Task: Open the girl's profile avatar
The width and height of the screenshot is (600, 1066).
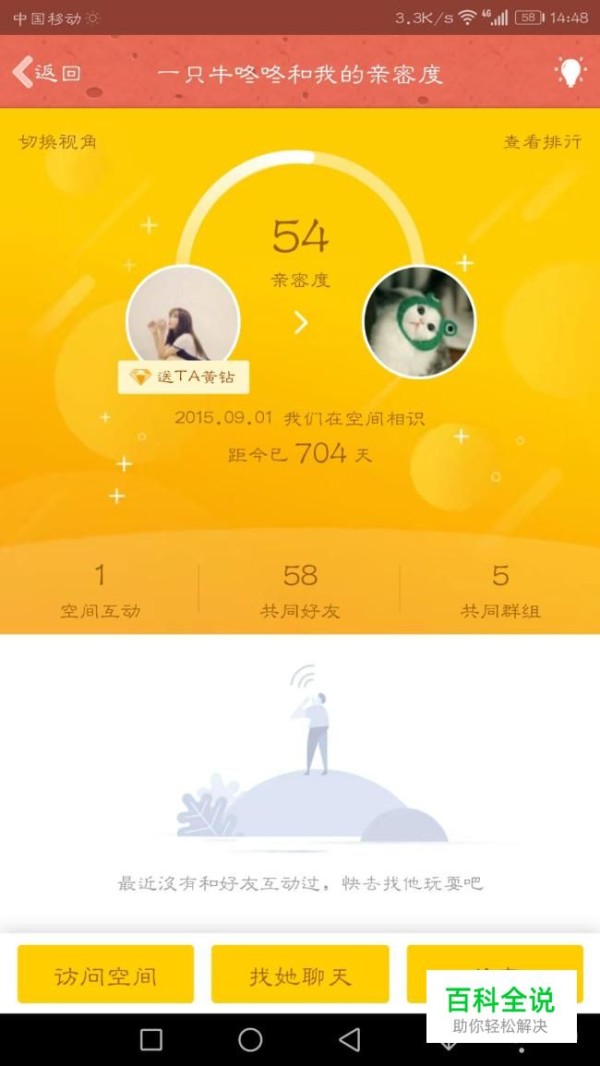Action: click(x=183, y=318)
